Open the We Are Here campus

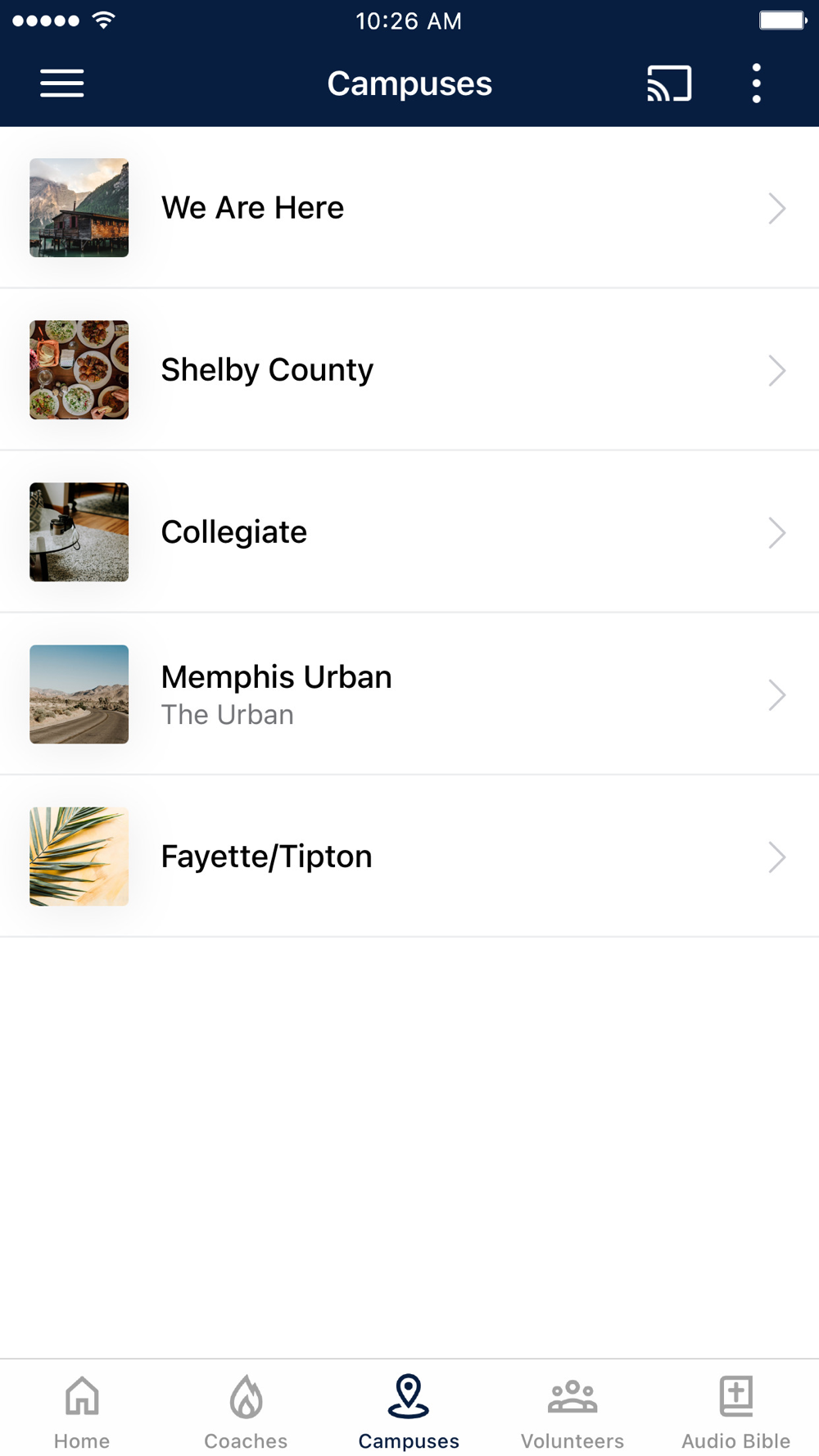tap(409, 208)
